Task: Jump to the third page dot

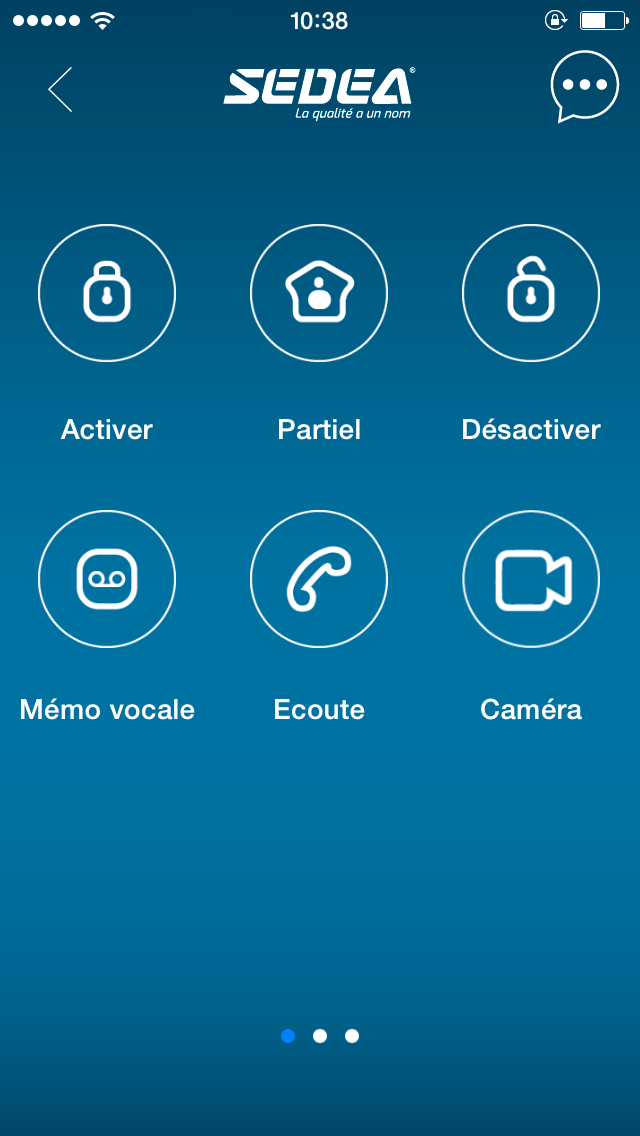Action: pos(352,1036)
